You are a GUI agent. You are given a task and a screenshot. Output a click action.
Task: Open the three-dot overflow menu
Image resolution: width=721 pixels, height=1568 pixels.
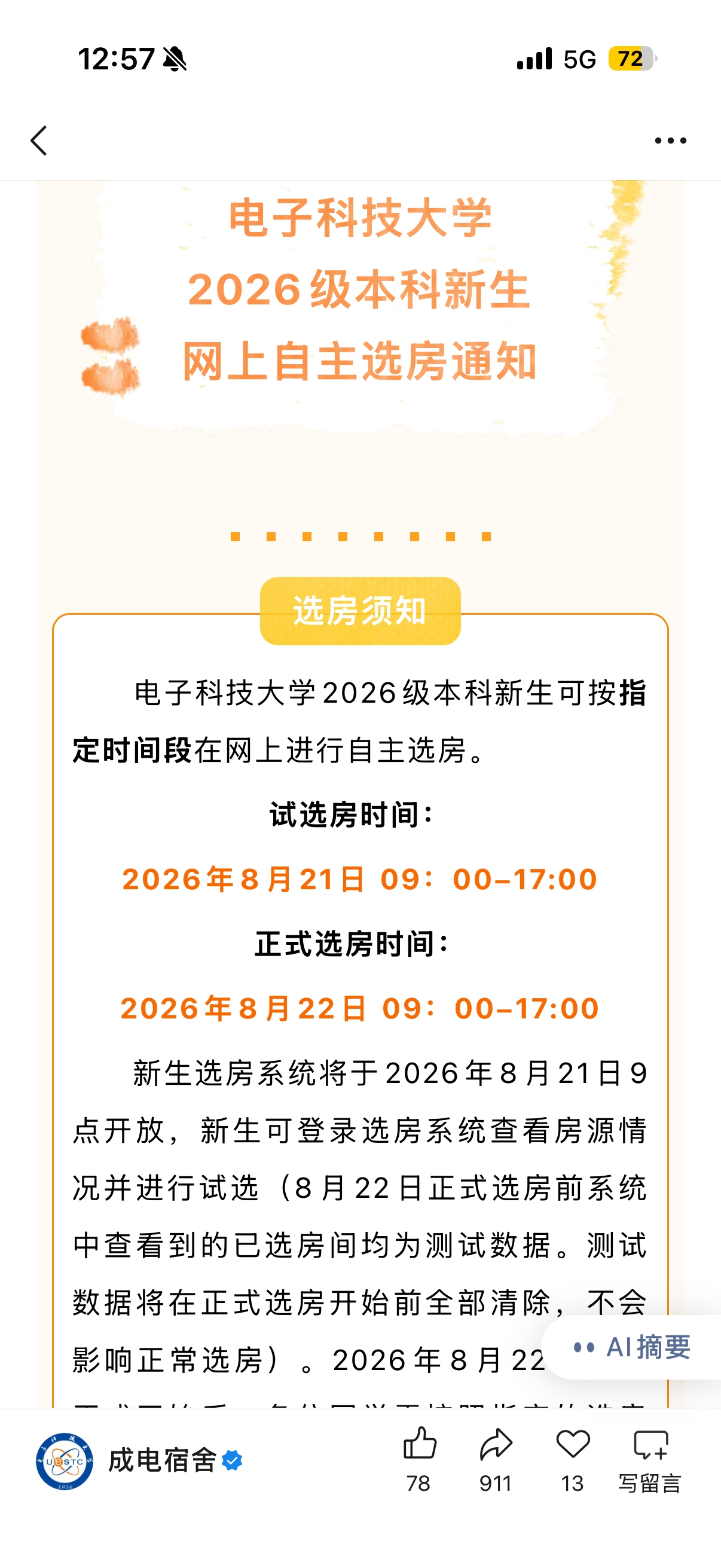670,141
